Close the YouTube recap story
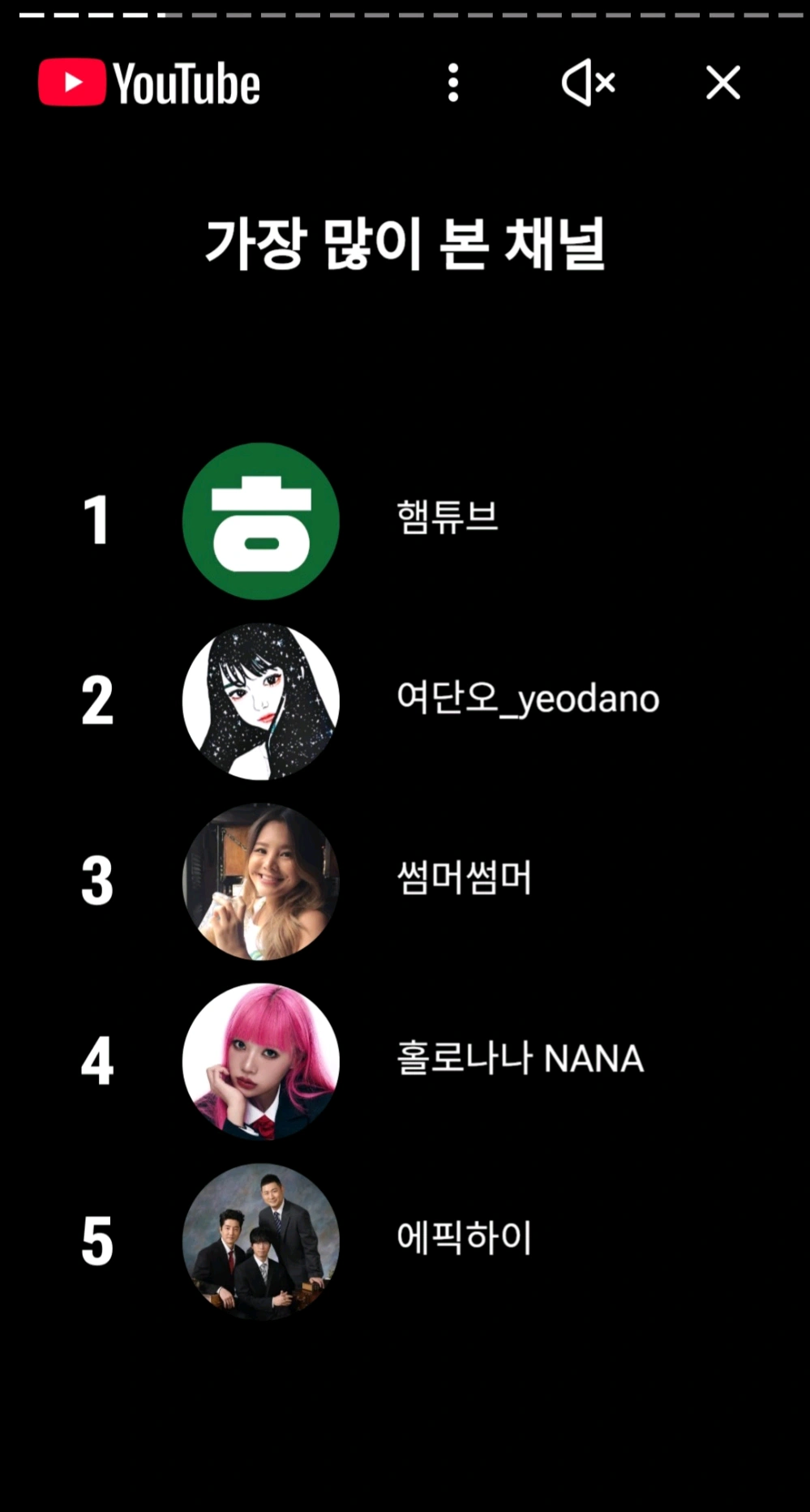 tap(722, 83)
